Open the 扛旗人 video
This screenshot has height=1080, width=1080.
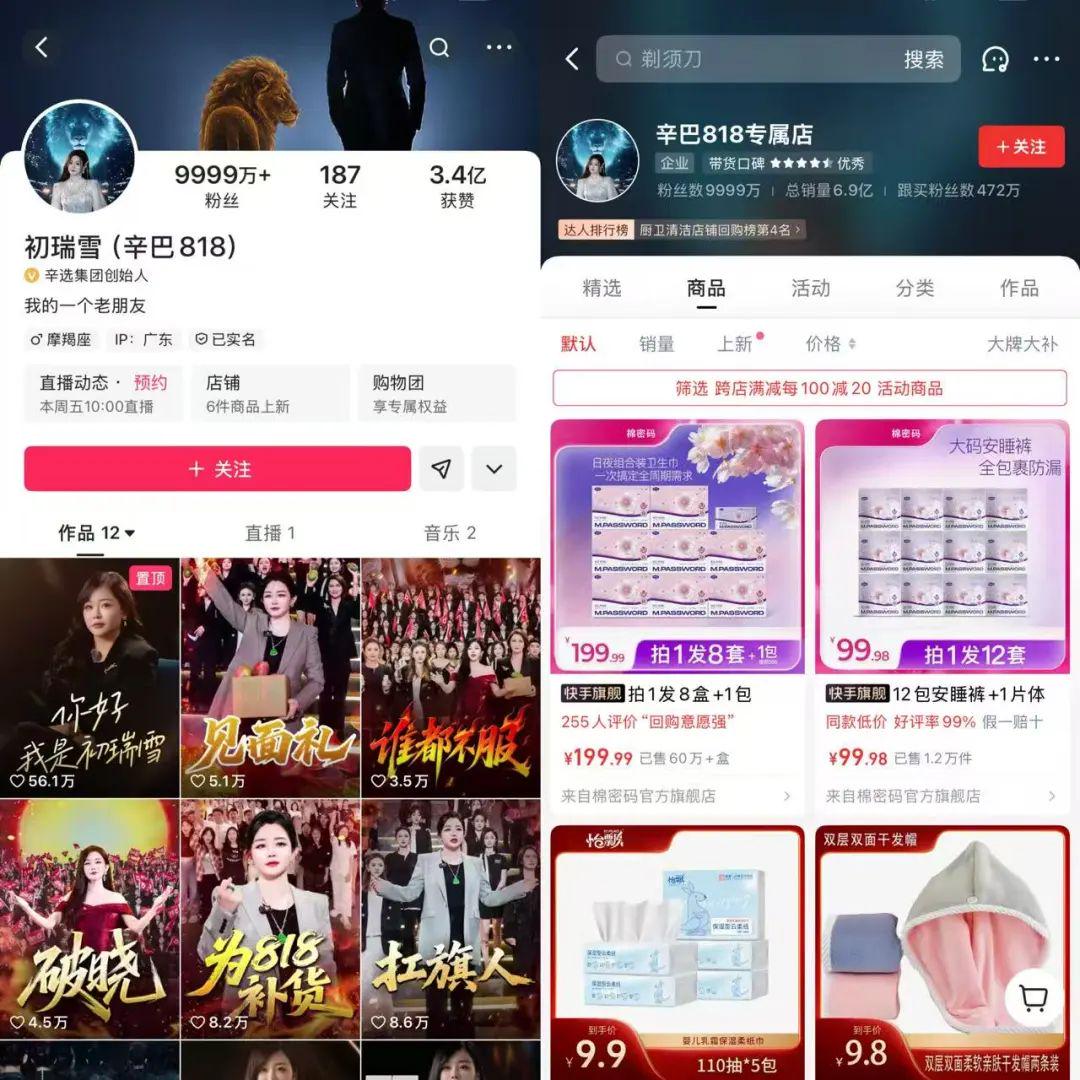(450, 918)
